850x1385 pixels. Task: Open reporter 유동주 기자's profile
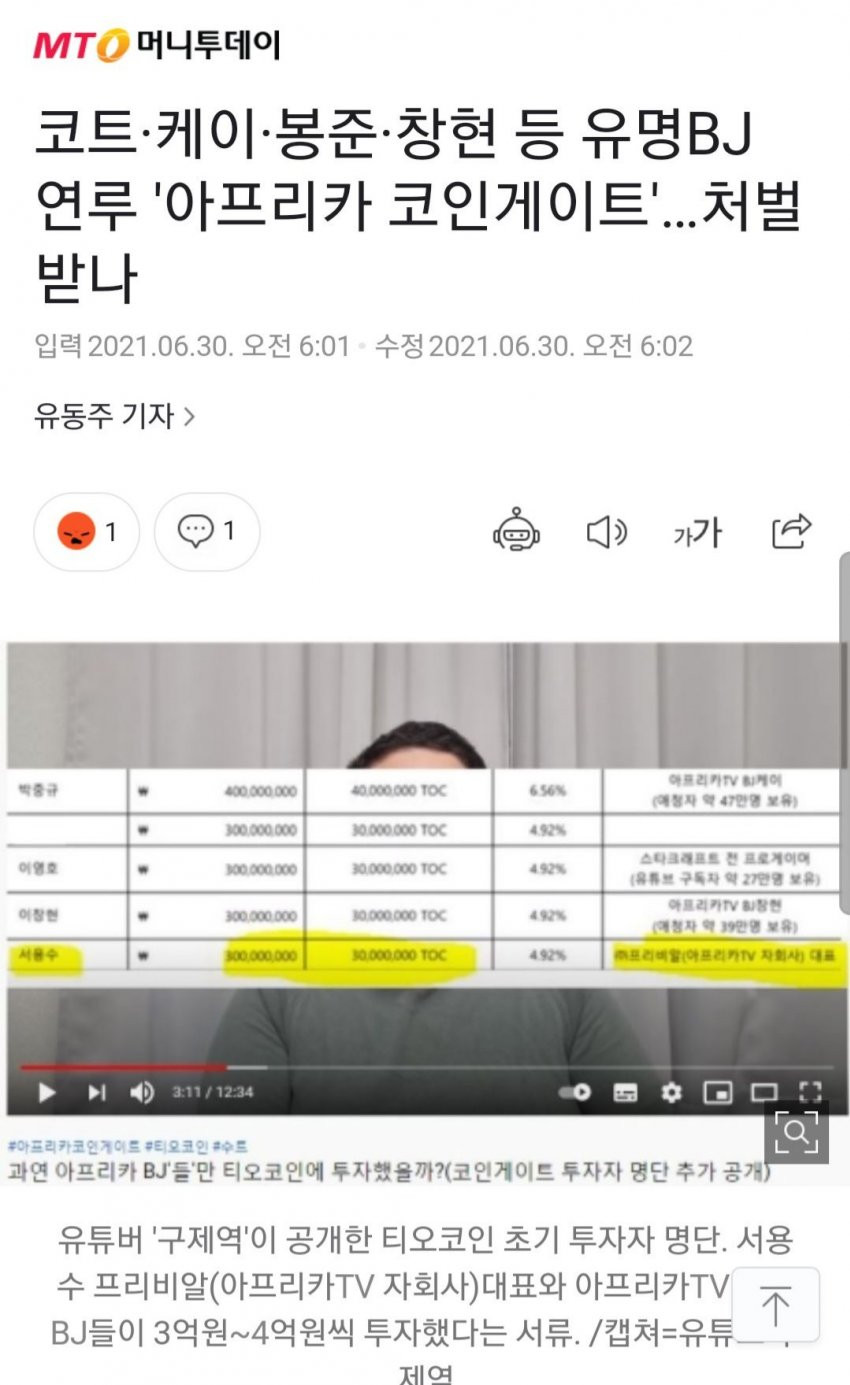[x=114, y=416]
